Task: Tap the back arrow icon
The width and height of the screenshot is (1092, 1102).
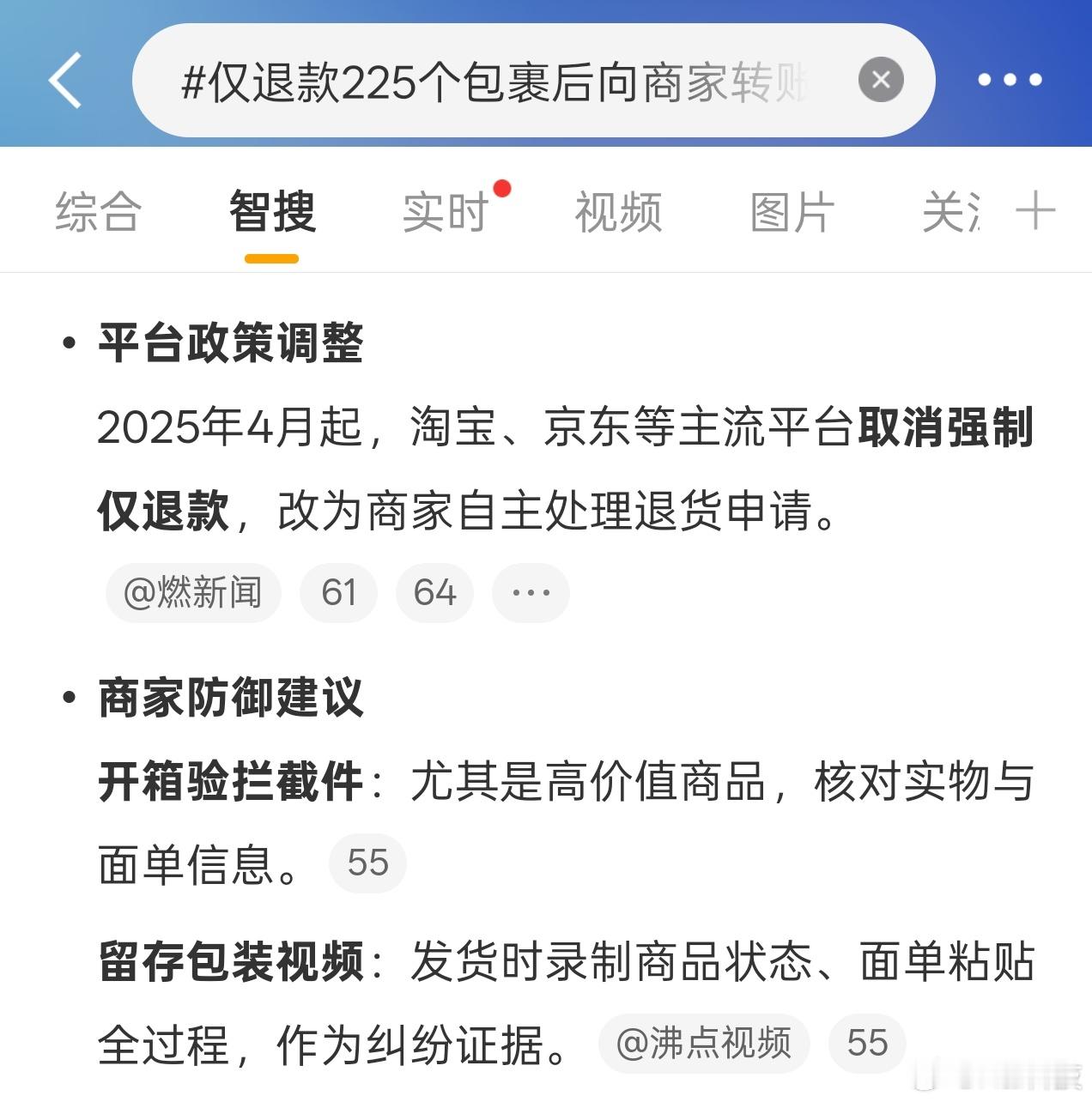Action: [x=65, y=79]
